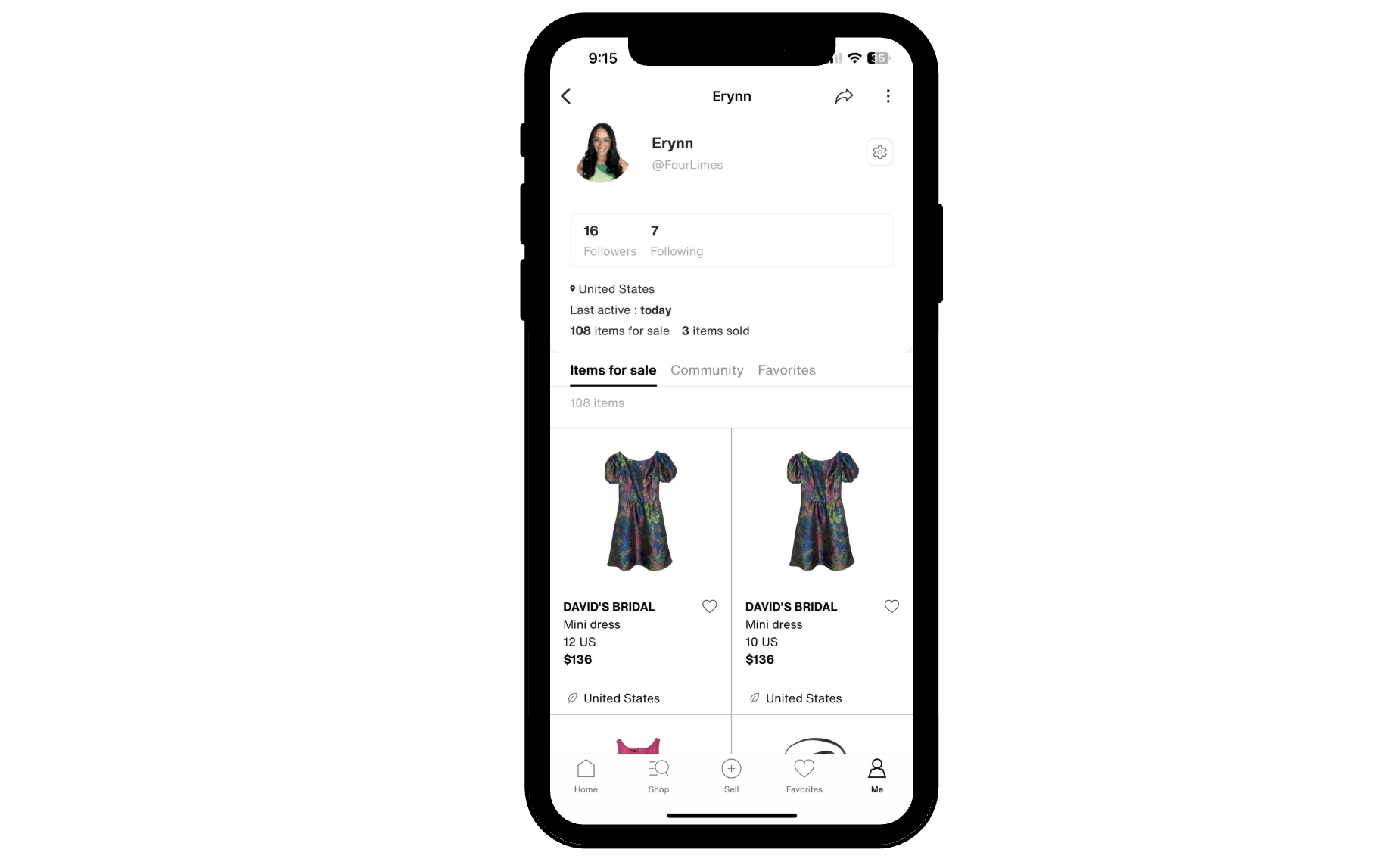The height and width of the screenshot is (868, 1397).
Task: View the 7 Following list
Action: coord(676,241)
